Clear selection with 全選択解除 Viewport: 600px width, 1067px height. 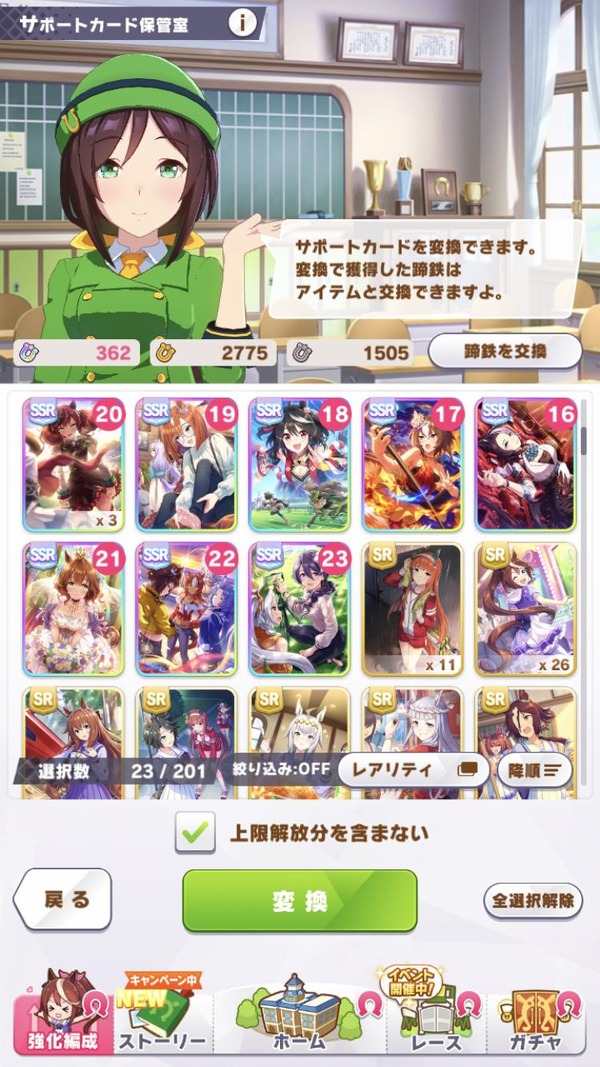click(x=533, y=901)
